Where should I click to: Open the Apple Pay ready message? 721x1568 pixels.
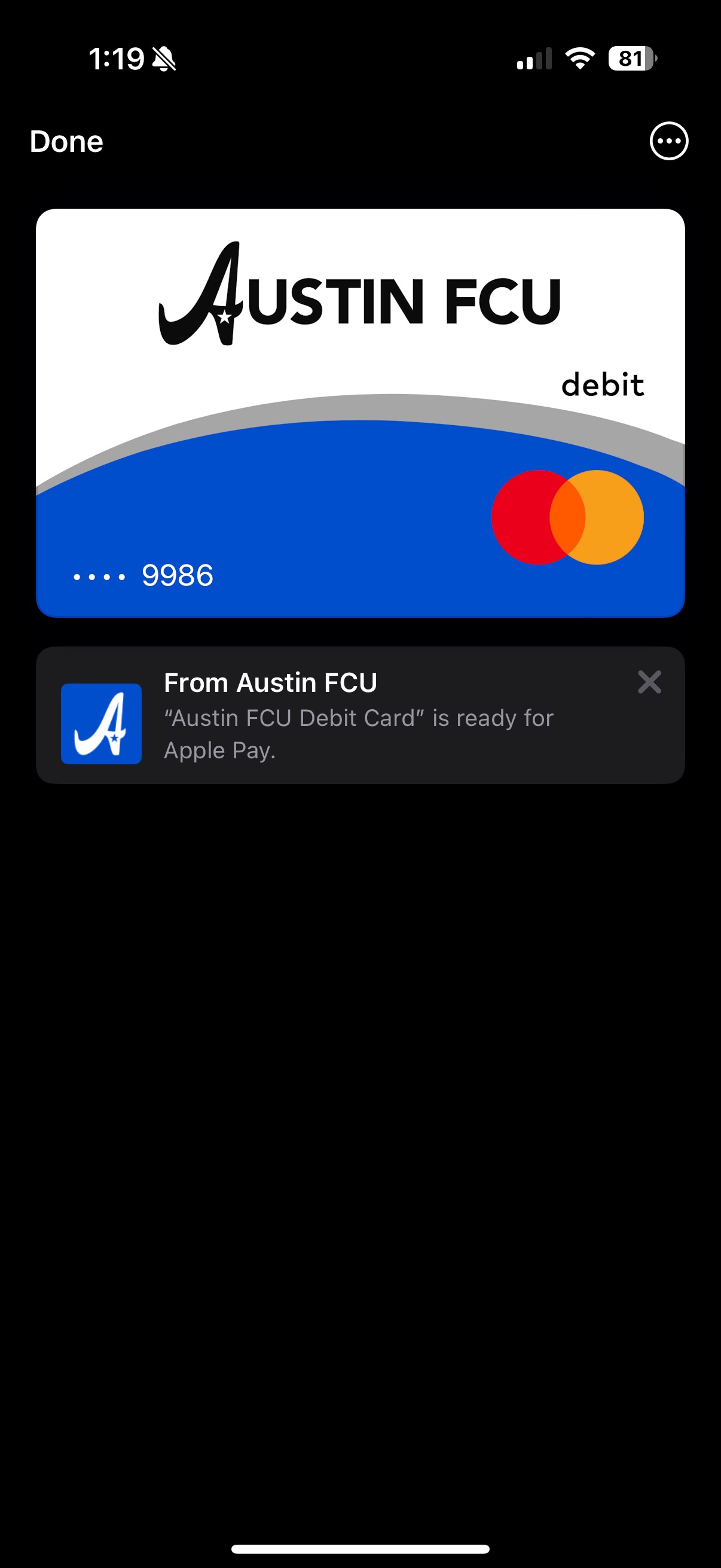pyautogui.click(x=360, y=715)
